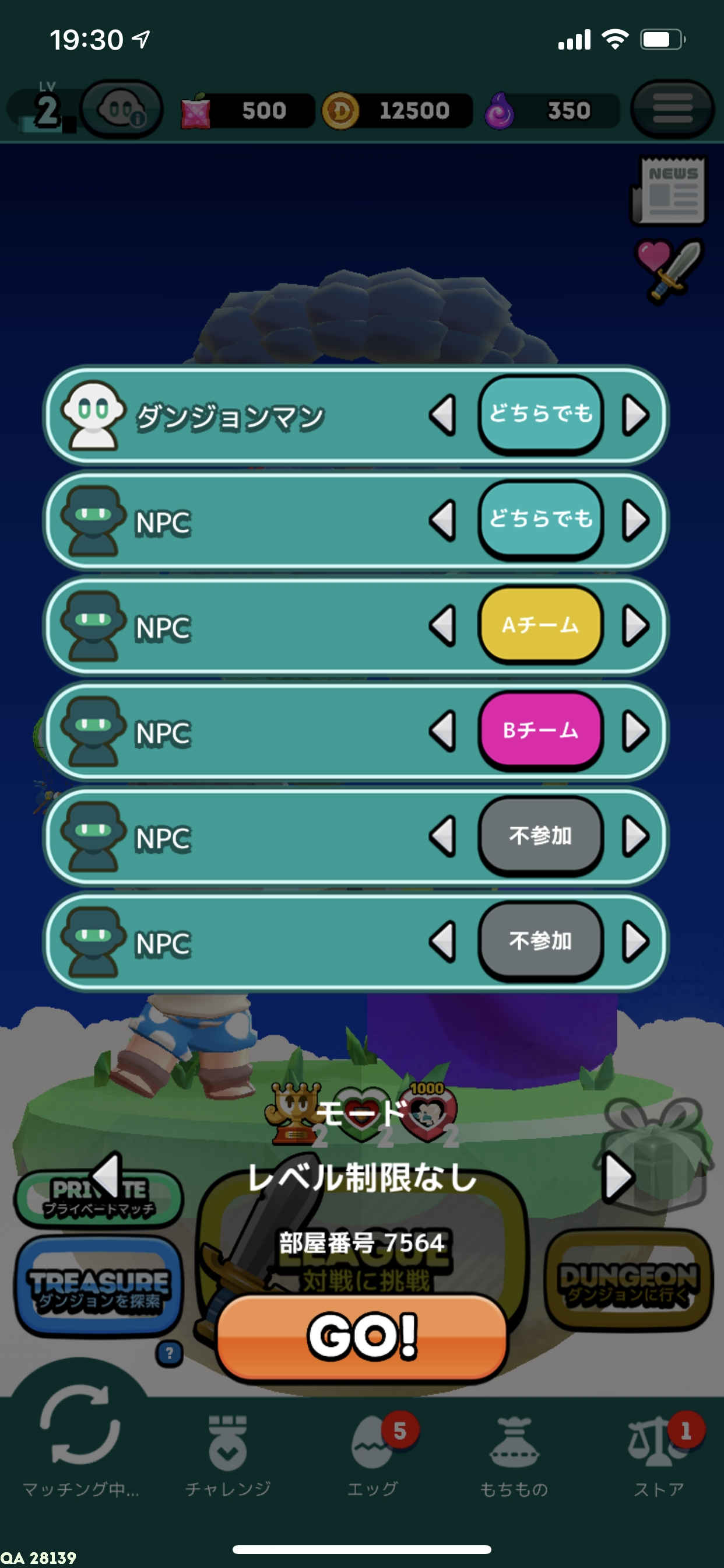This screenshot has width=724, height=1568.
Task: Open the NEWS newspaper icon
Action: tap(669, 190)
